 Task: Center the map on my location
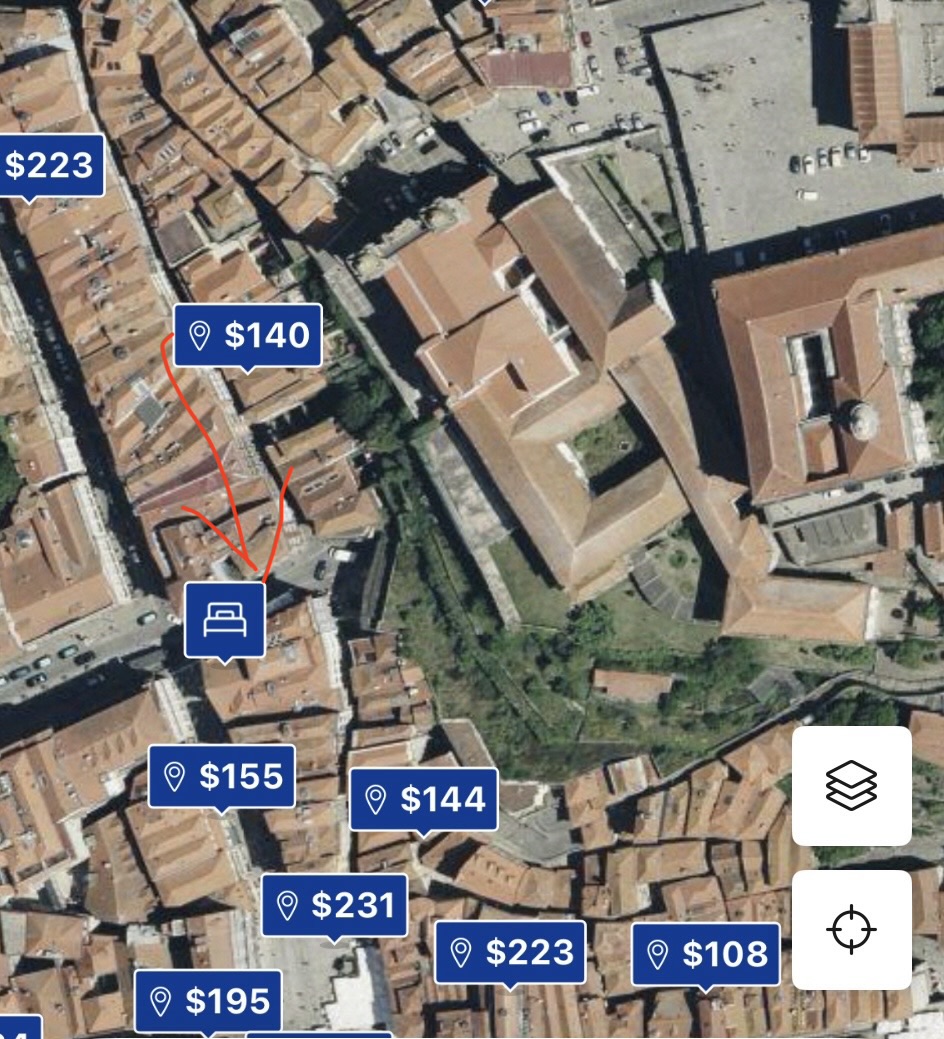(x=851, y=929)
